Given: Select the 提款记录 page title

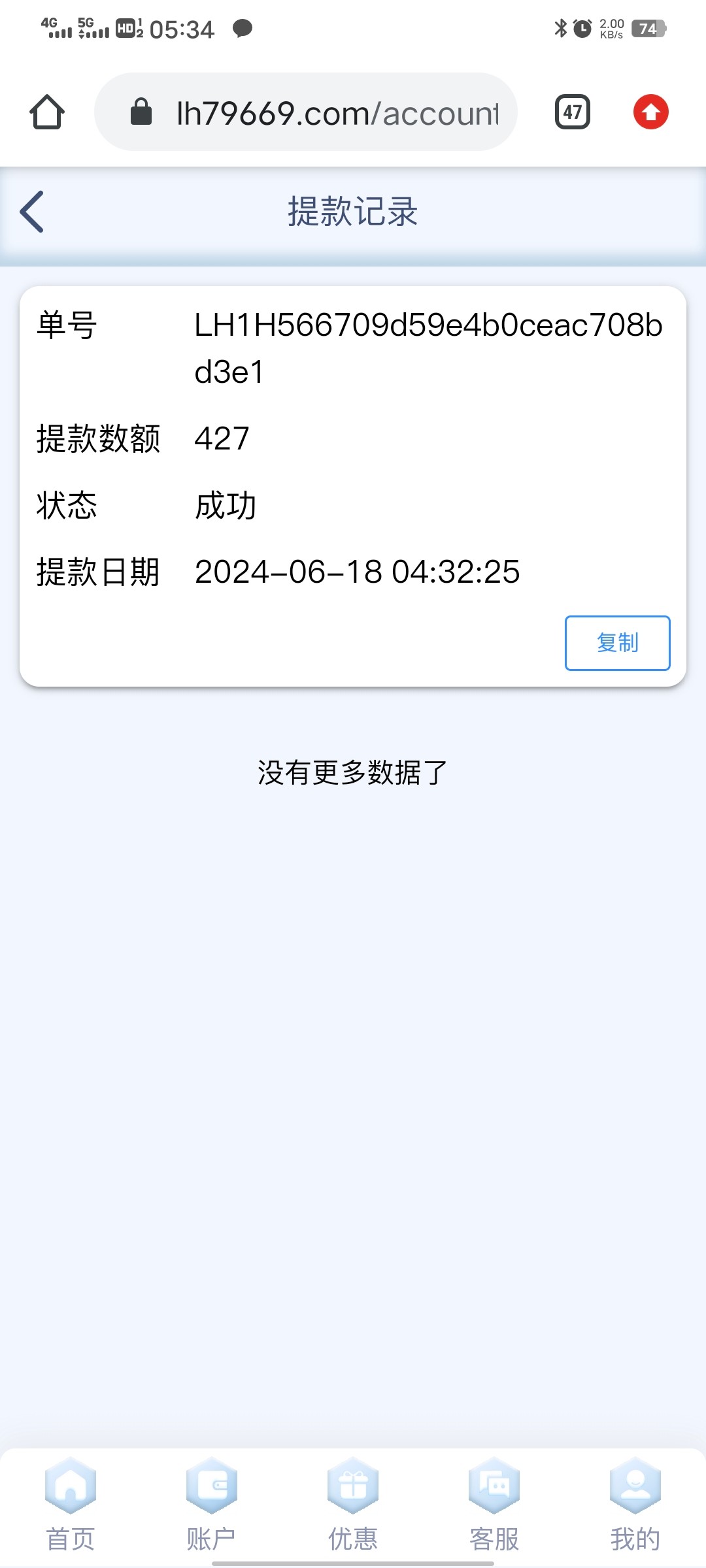Looking at the screenshot, I should [352, 212].
